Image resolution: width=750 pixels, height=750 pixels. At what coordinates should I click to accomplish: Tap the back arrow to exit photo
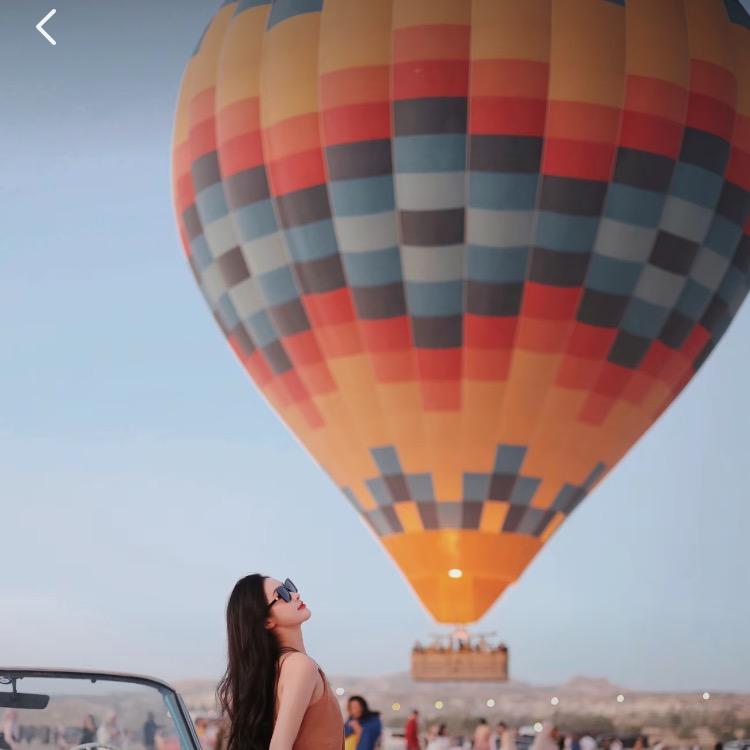tap(46, 27)
